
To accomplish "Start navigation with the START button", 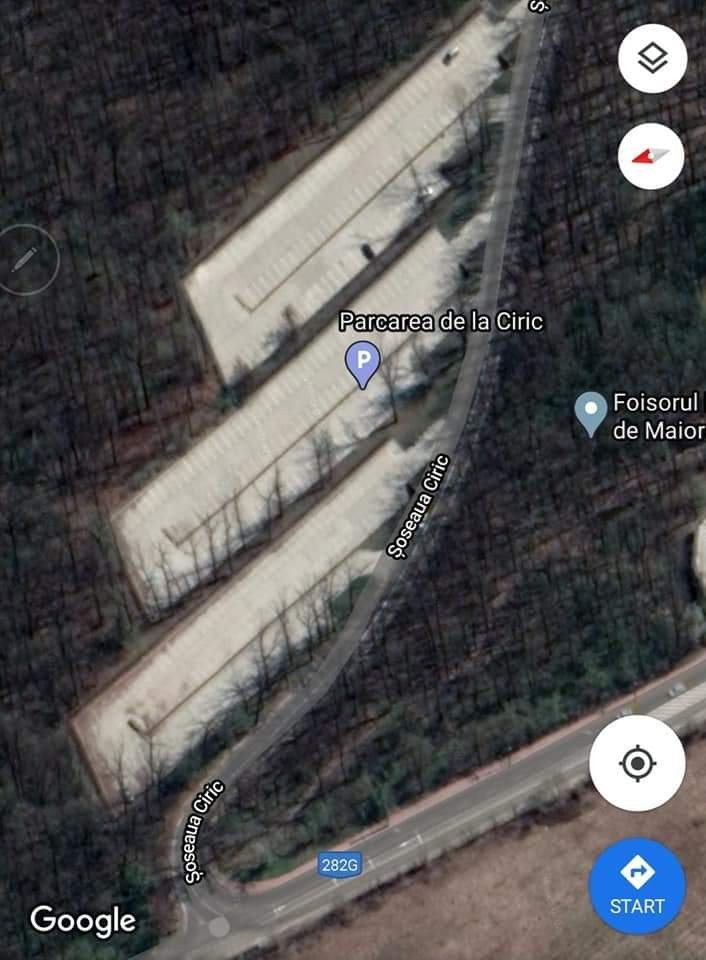I will click(637, 885).
